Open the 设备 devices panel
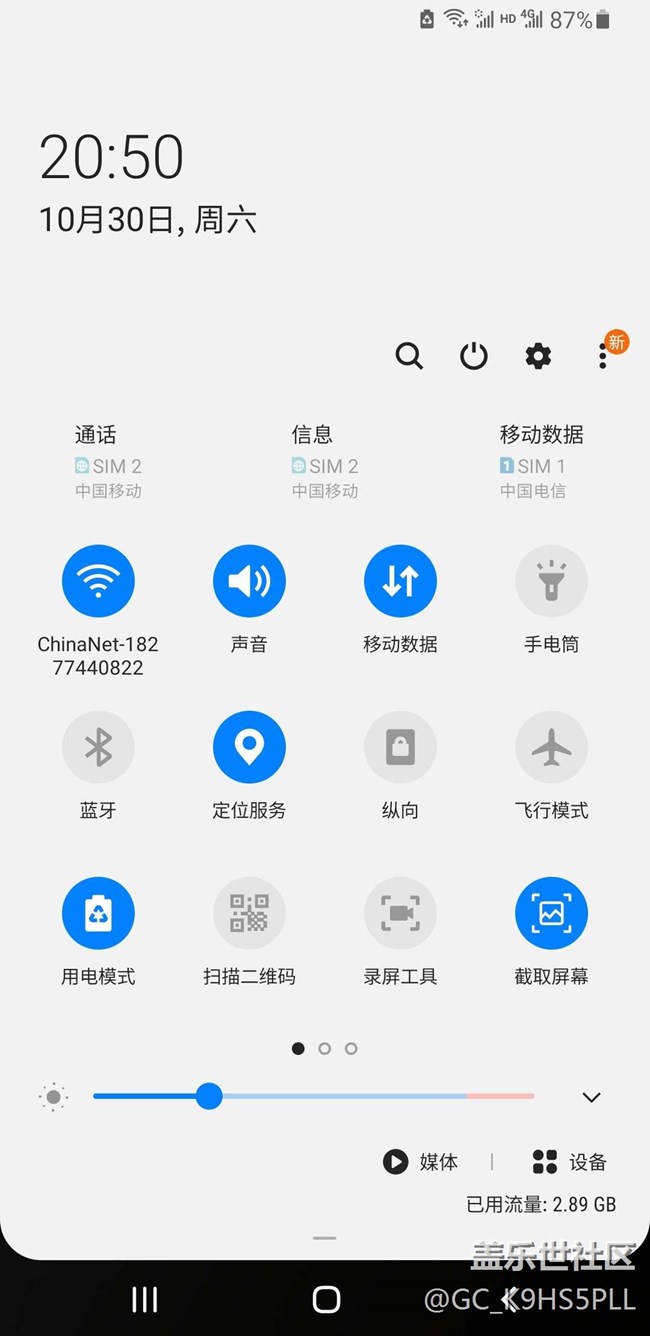 point(570,1161)
